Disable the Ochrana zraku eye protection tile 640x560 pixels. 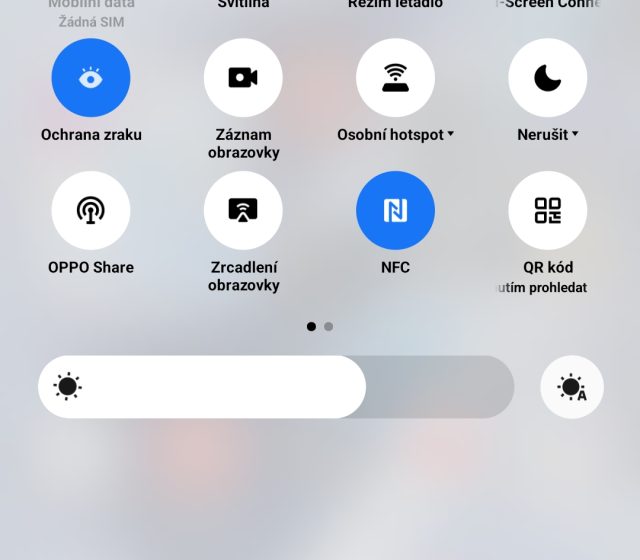[91, 78]
